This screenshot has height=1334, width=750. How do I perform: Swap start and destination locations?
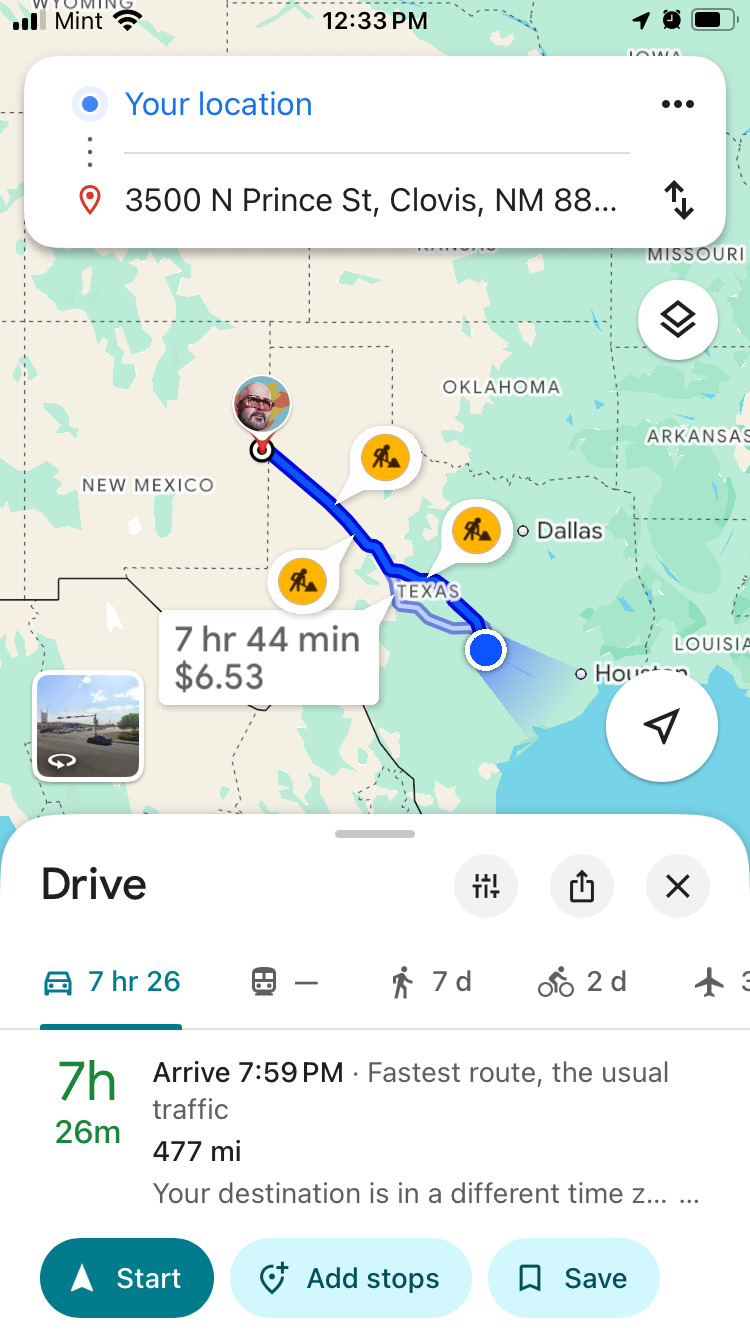679,200
